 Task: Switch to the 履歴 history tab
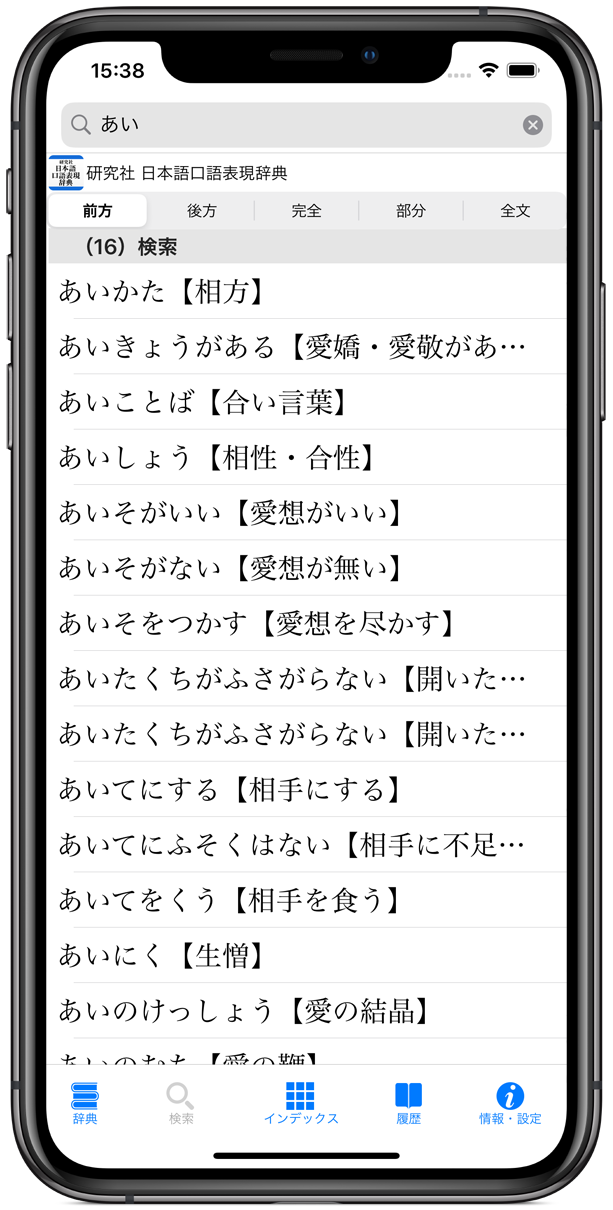point(409,1103)
